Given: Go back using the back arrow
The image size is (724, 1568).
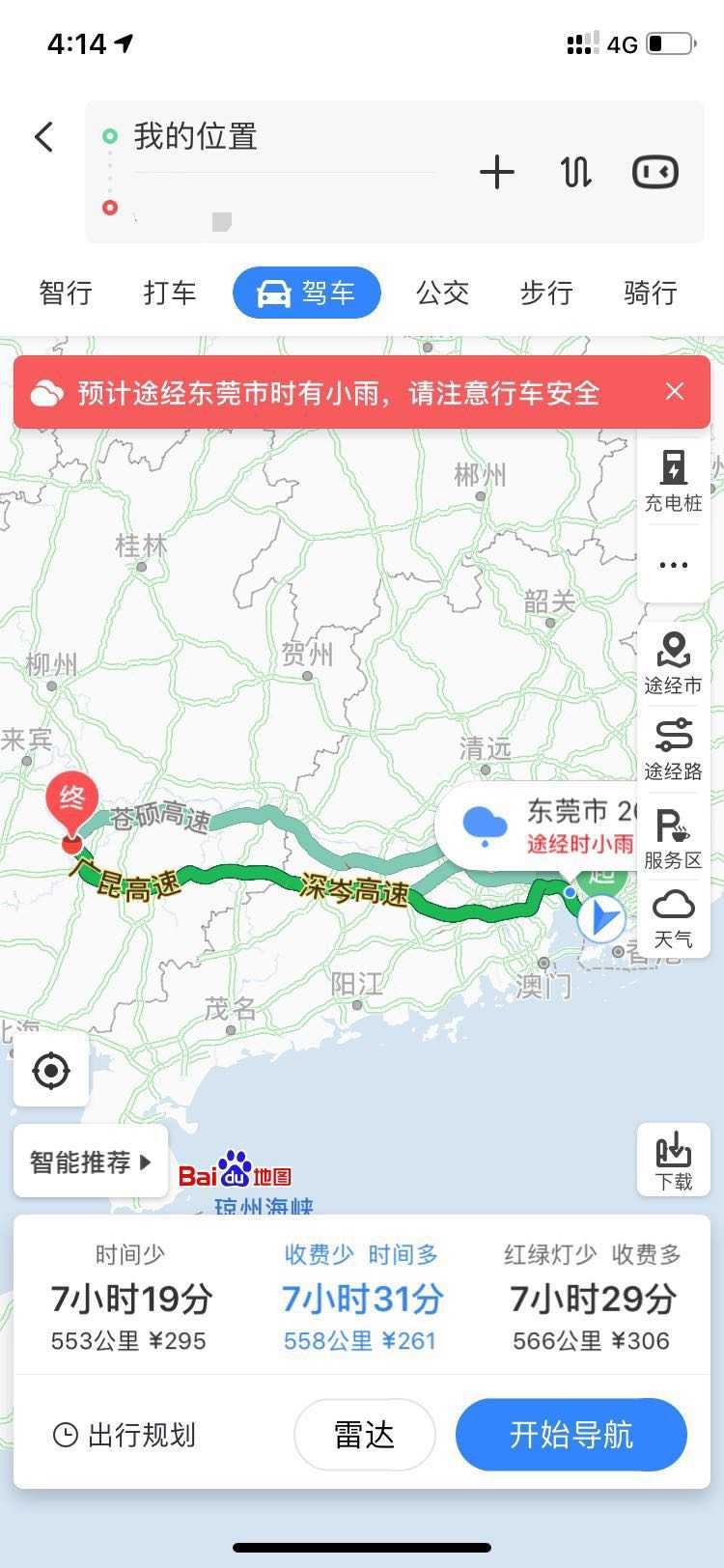Looking at the screenshot, I should [44, 137].
